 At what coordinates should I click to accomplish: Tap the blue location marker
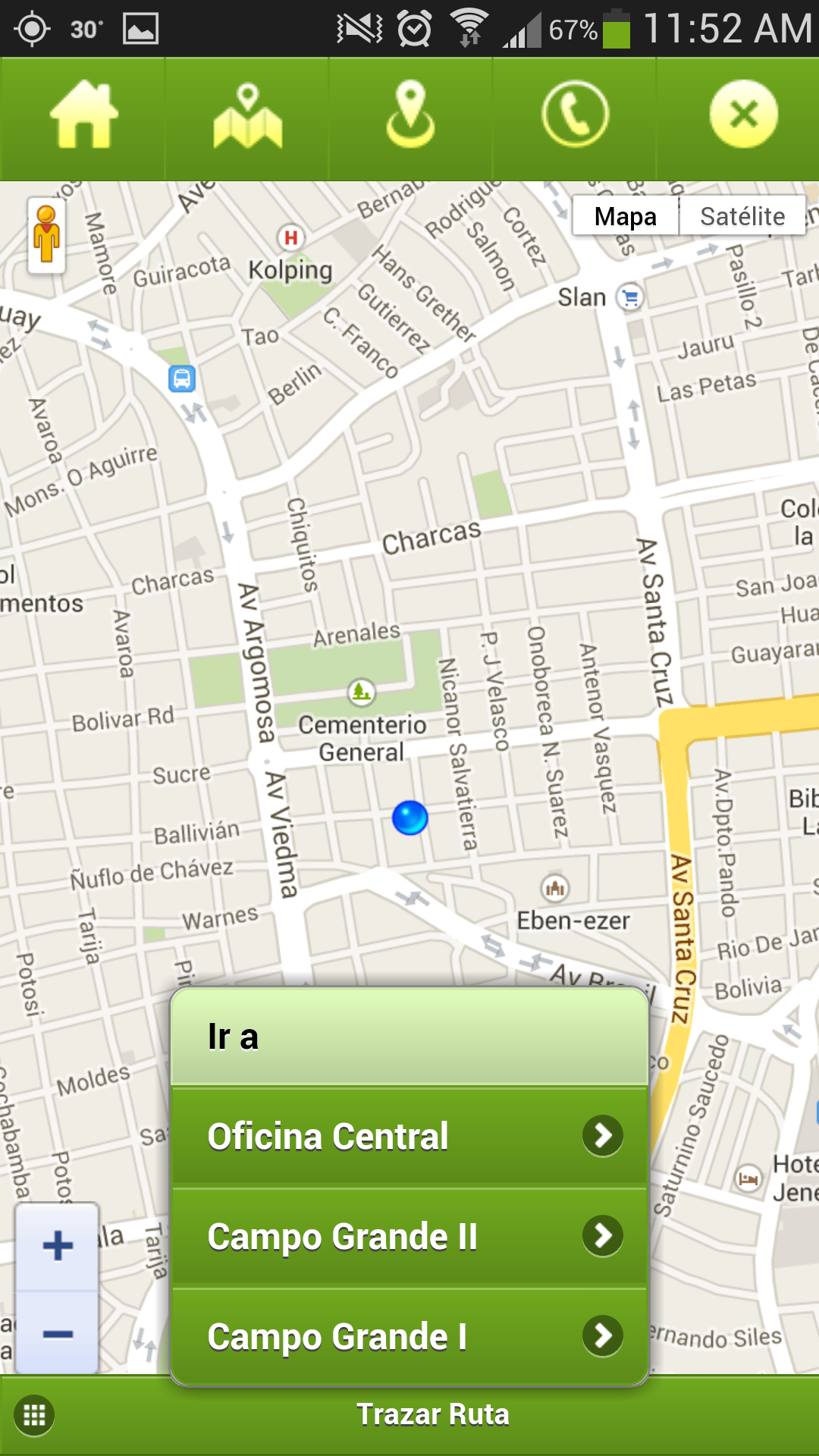click(410, 818)
